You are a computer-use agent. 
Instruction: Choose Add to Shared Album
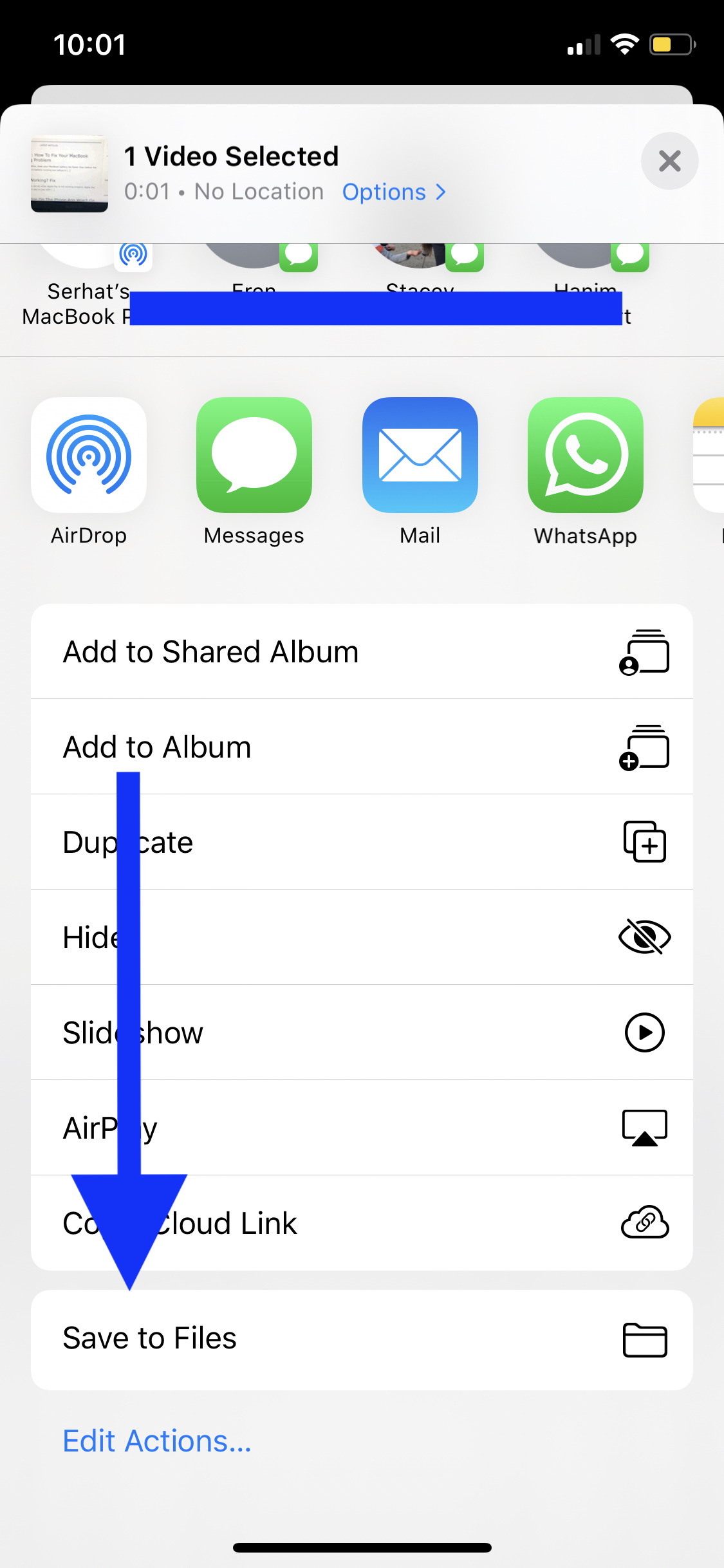pos(362,651)
